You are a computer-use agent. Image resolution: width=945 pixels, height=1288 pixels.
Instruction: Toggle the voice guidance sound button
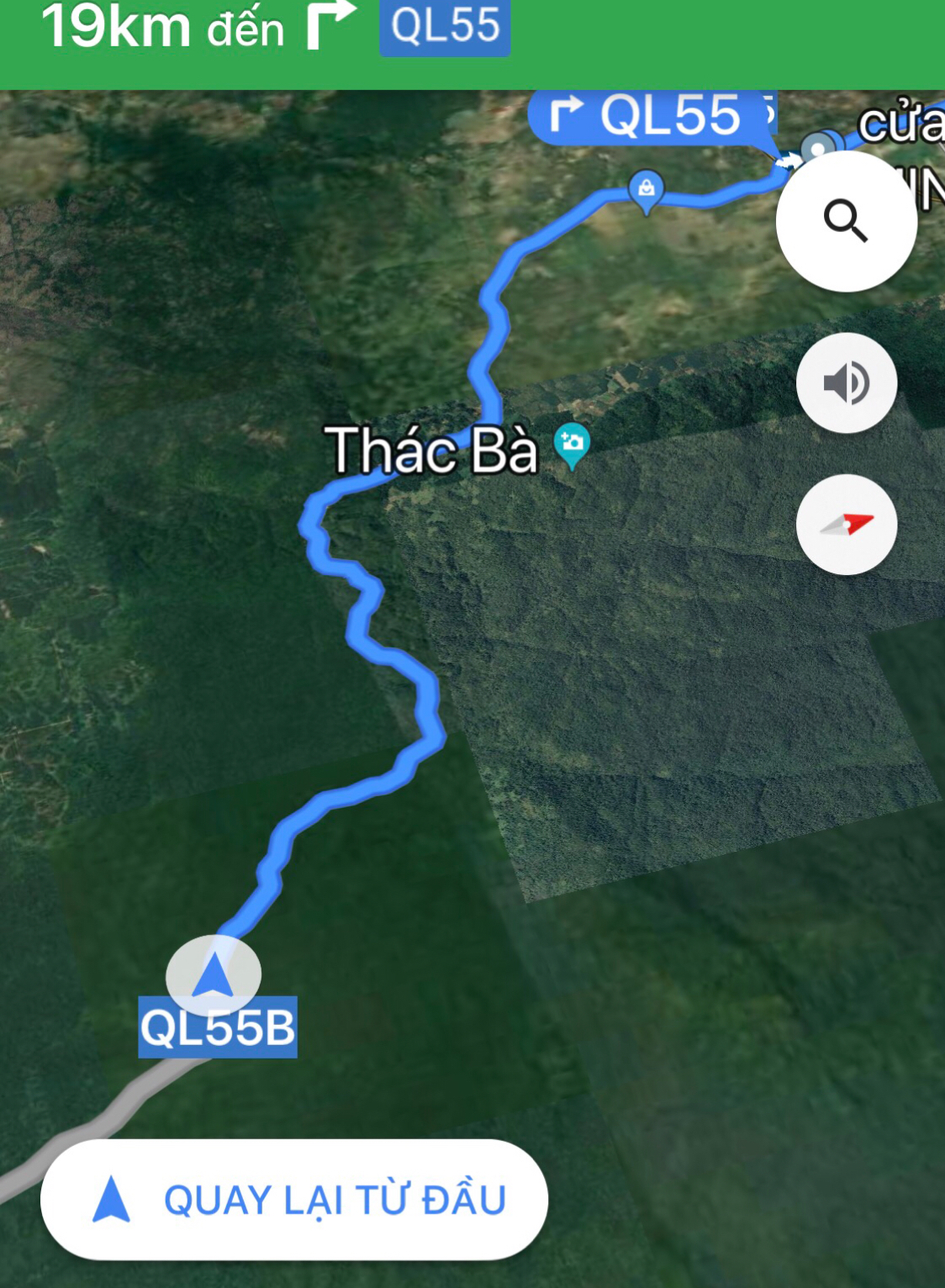coord(846,383)
